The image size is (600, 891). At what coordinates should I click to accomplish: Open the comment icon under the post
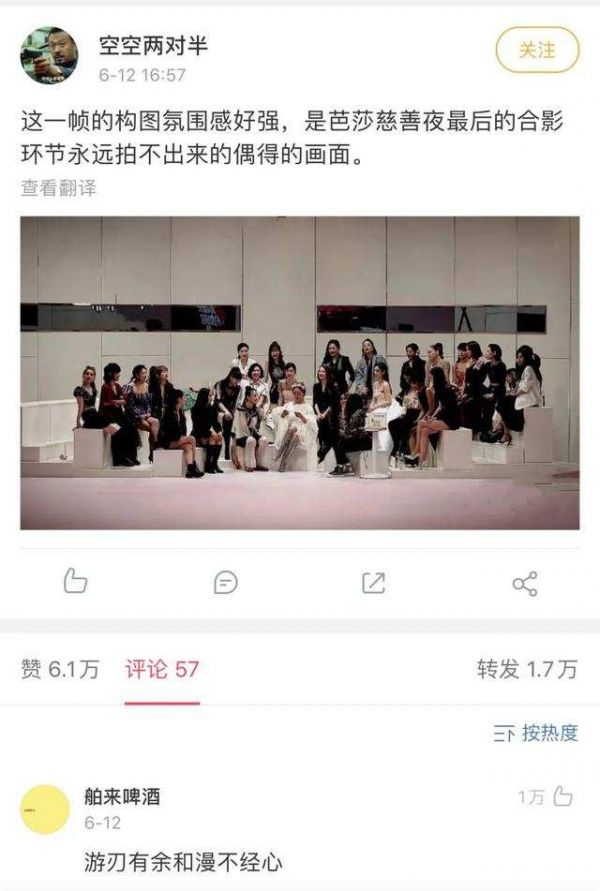225,582
